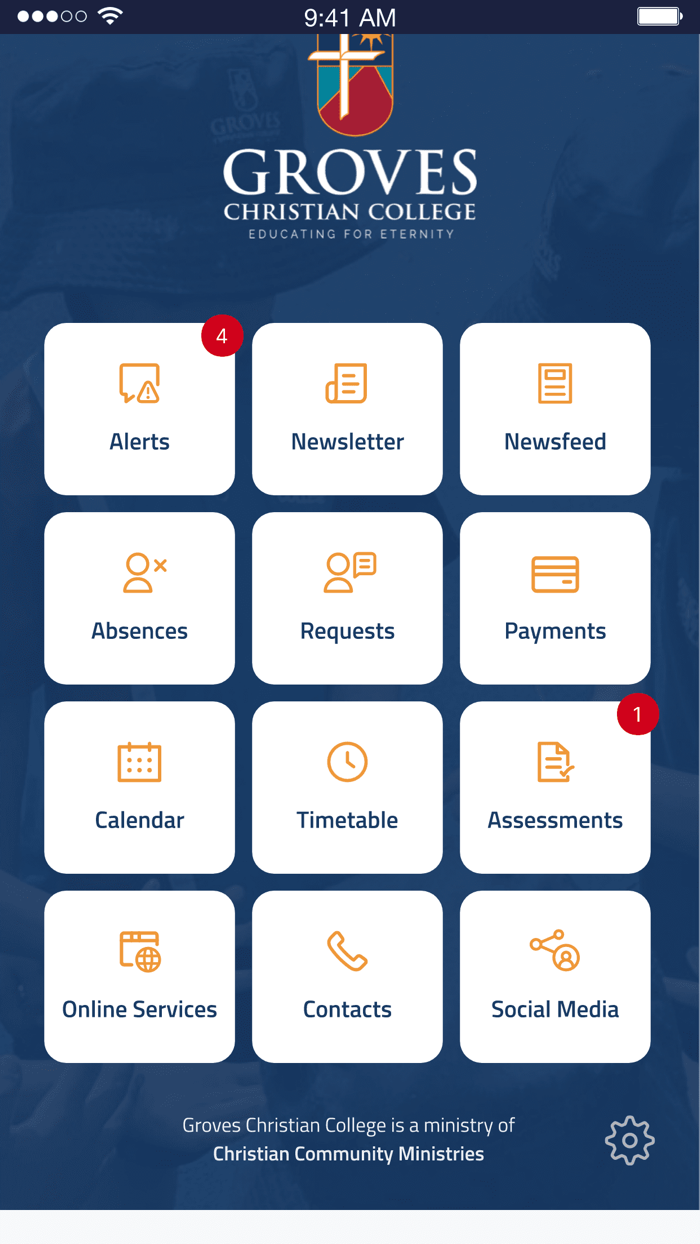
Task: Go to Requests
Action: [x=347, y=598]
